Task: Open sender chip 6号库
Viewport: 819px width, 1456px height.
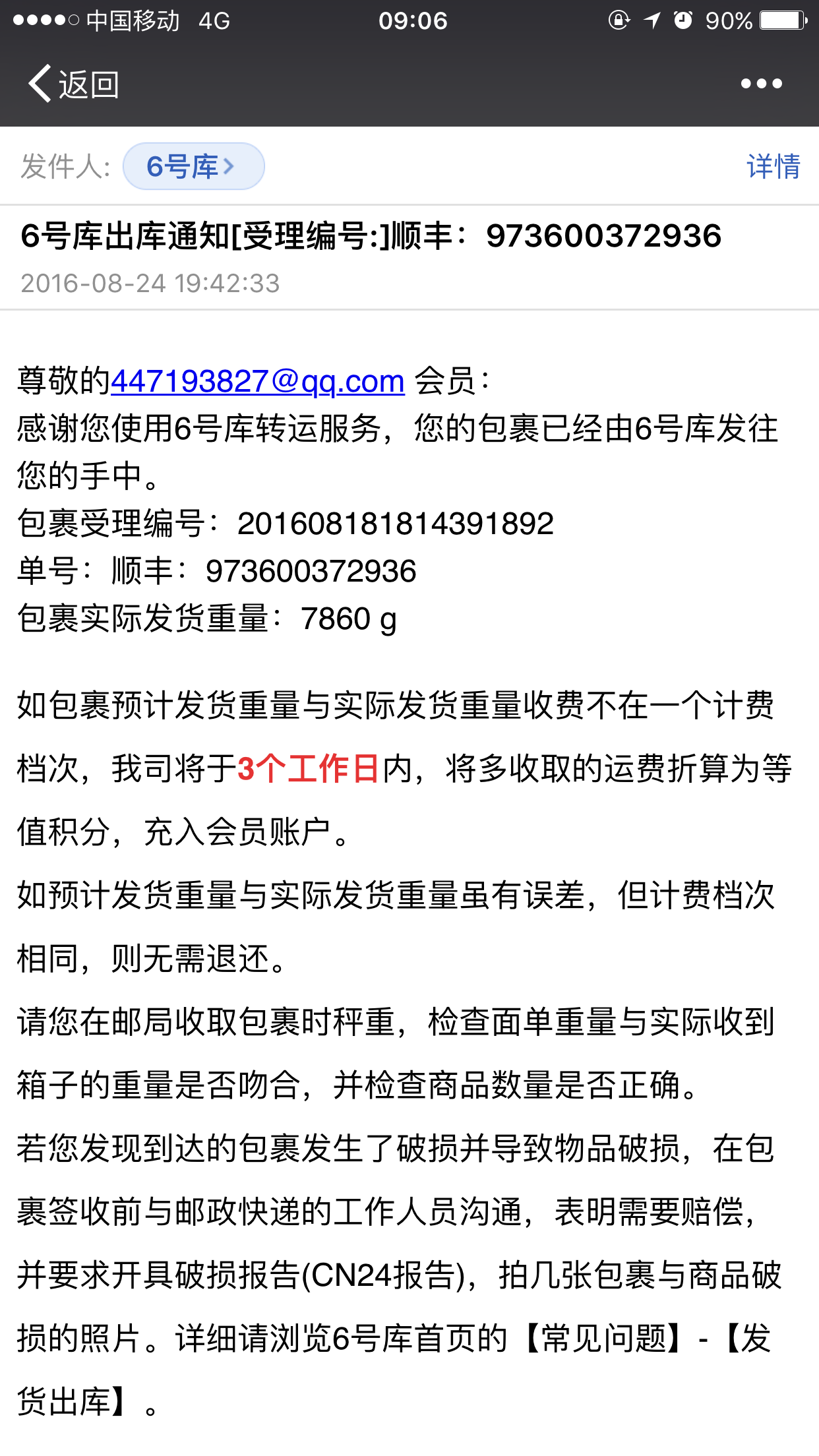Action: [193, 166]
